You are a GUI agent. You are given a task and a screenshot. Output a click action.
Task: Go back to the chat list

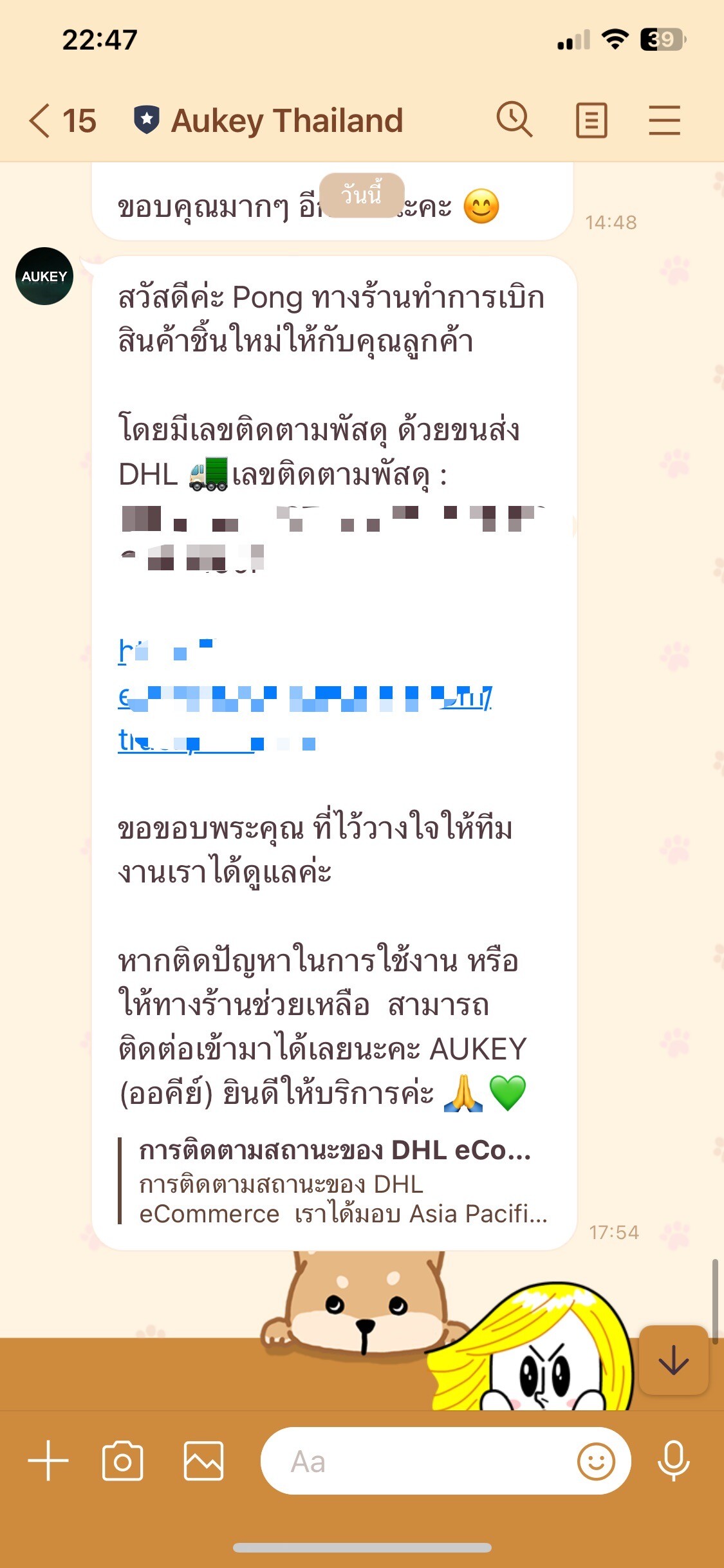click(40, 121)
